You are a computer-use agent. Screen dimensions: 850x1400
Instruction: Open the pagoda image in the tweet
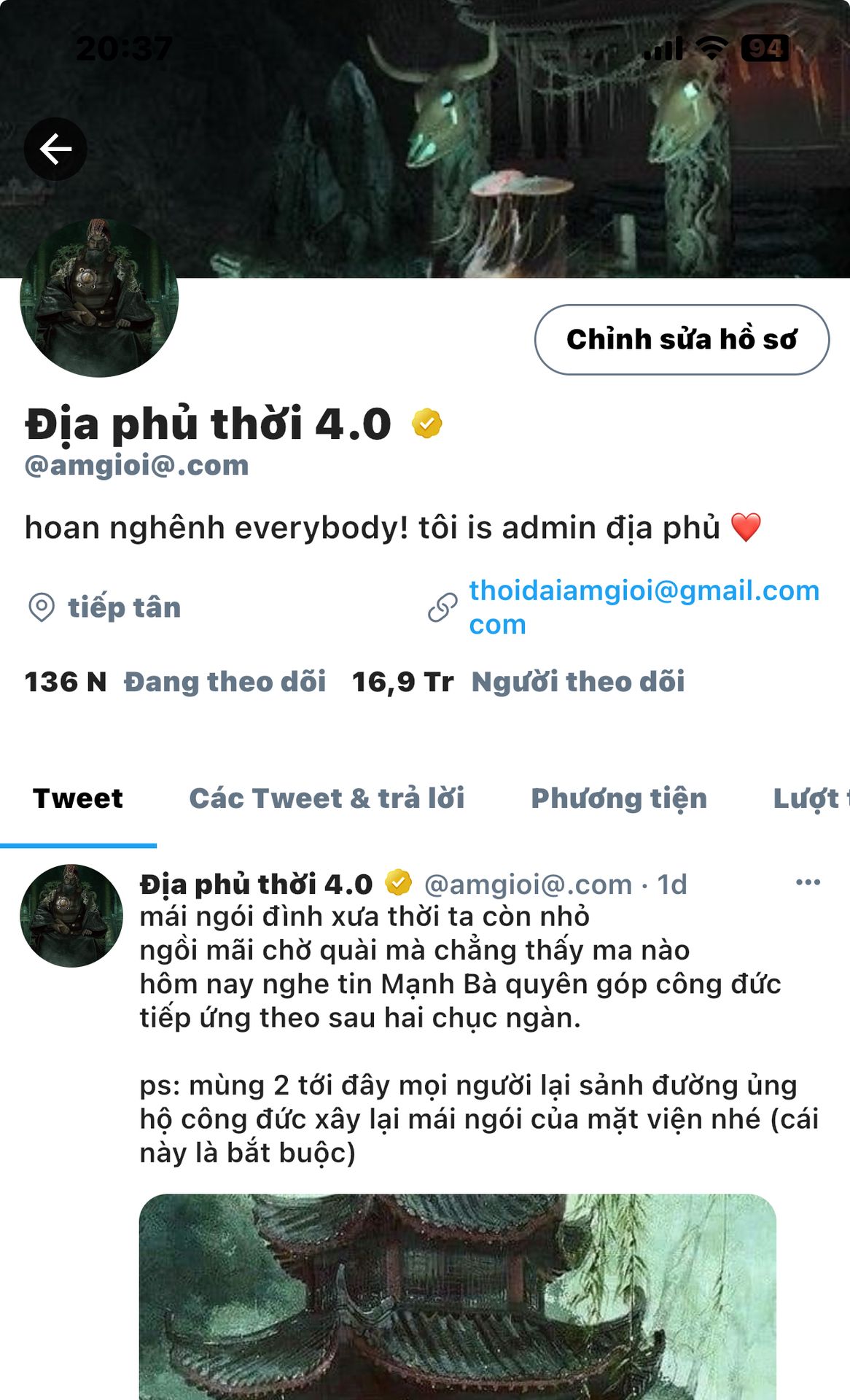(x=457, y=1296)
